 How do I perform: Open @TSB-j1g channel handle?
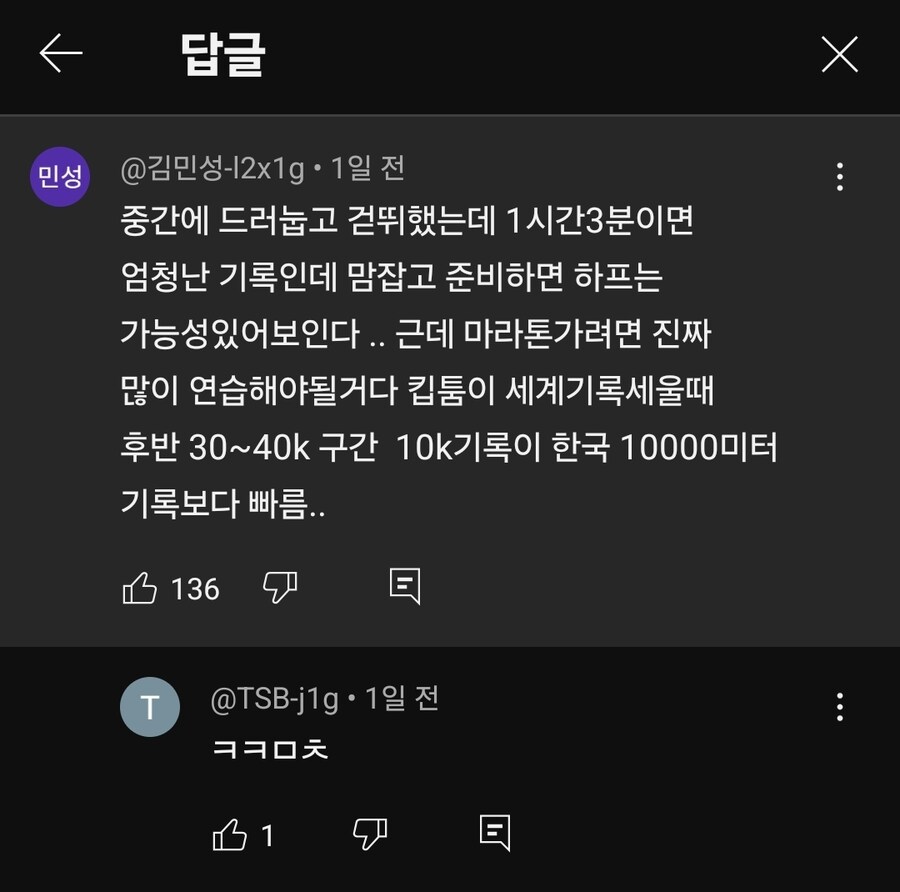[274, 698]
